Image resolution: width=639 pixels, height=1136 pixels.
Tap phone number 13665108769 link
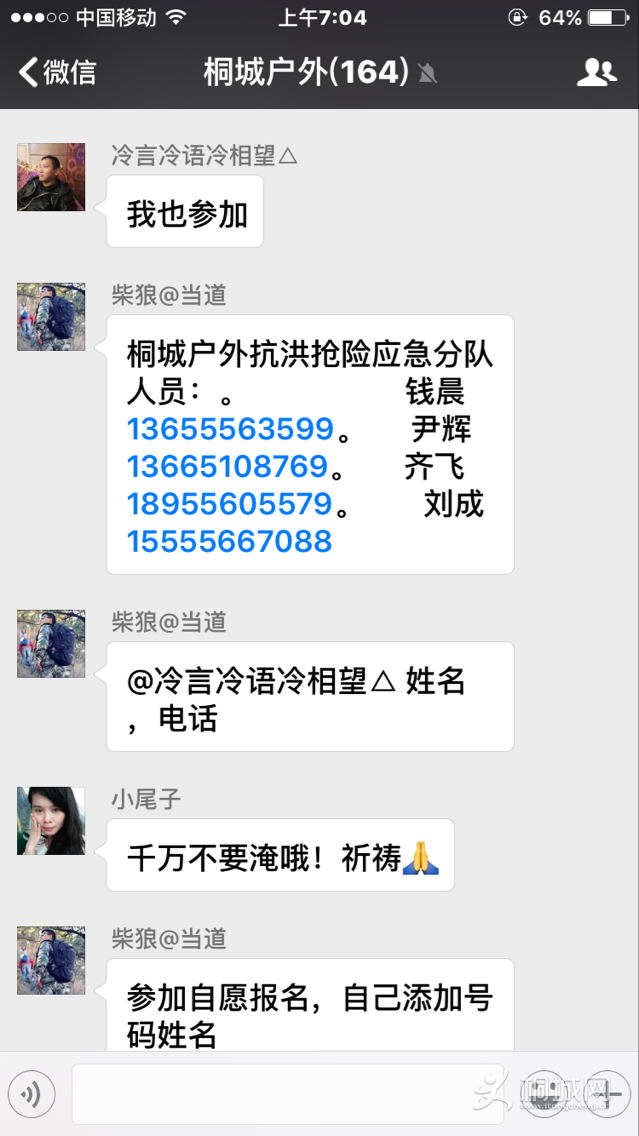[x=228, y=466]
